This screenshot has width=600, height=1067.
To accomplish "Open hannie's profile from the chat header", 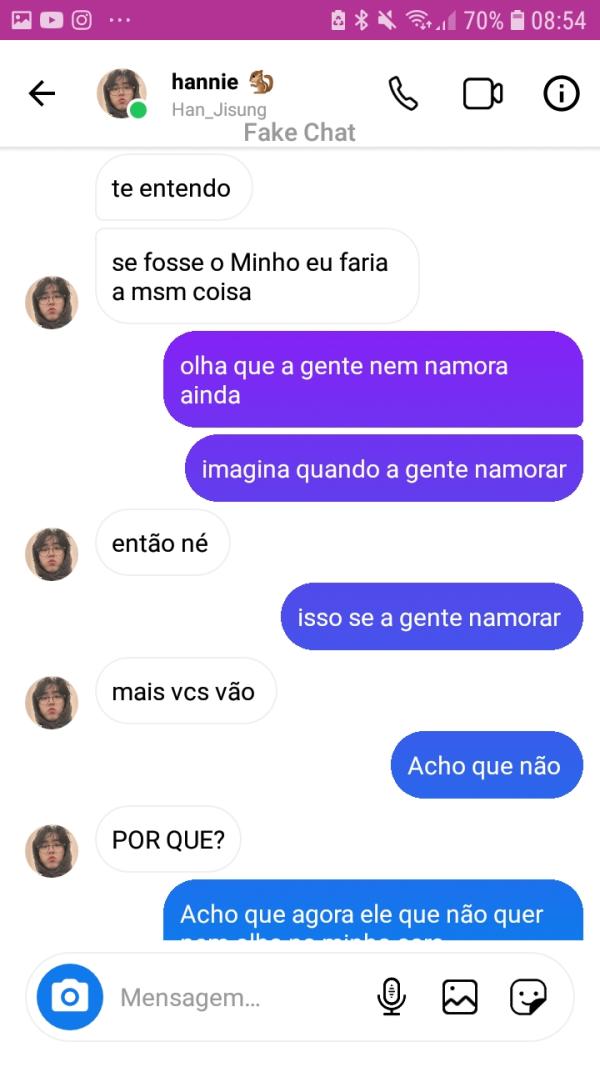I will [x=122, y=94].
